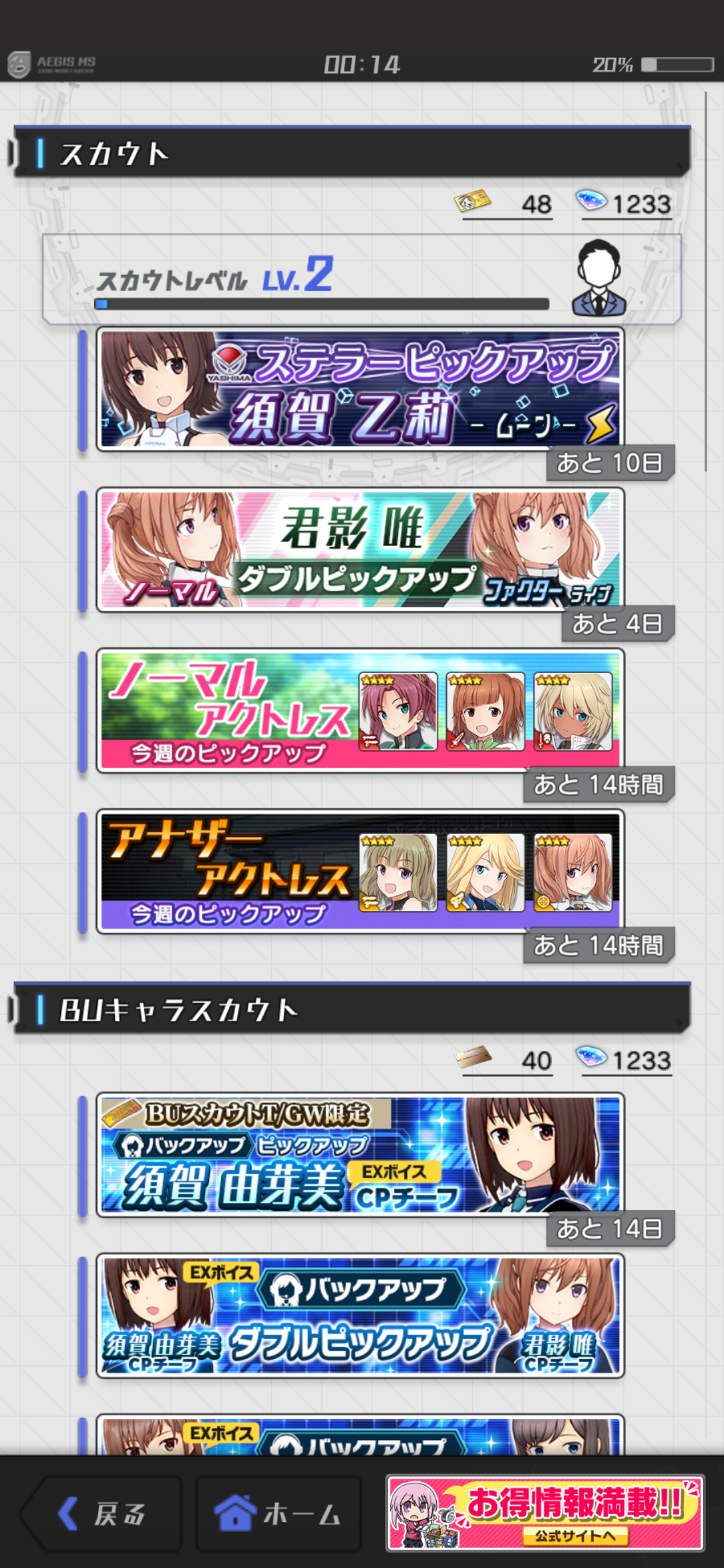
Task: Open the ノーマルアクトレス weekly pickup banner
Action: click(x=360, y=710)
